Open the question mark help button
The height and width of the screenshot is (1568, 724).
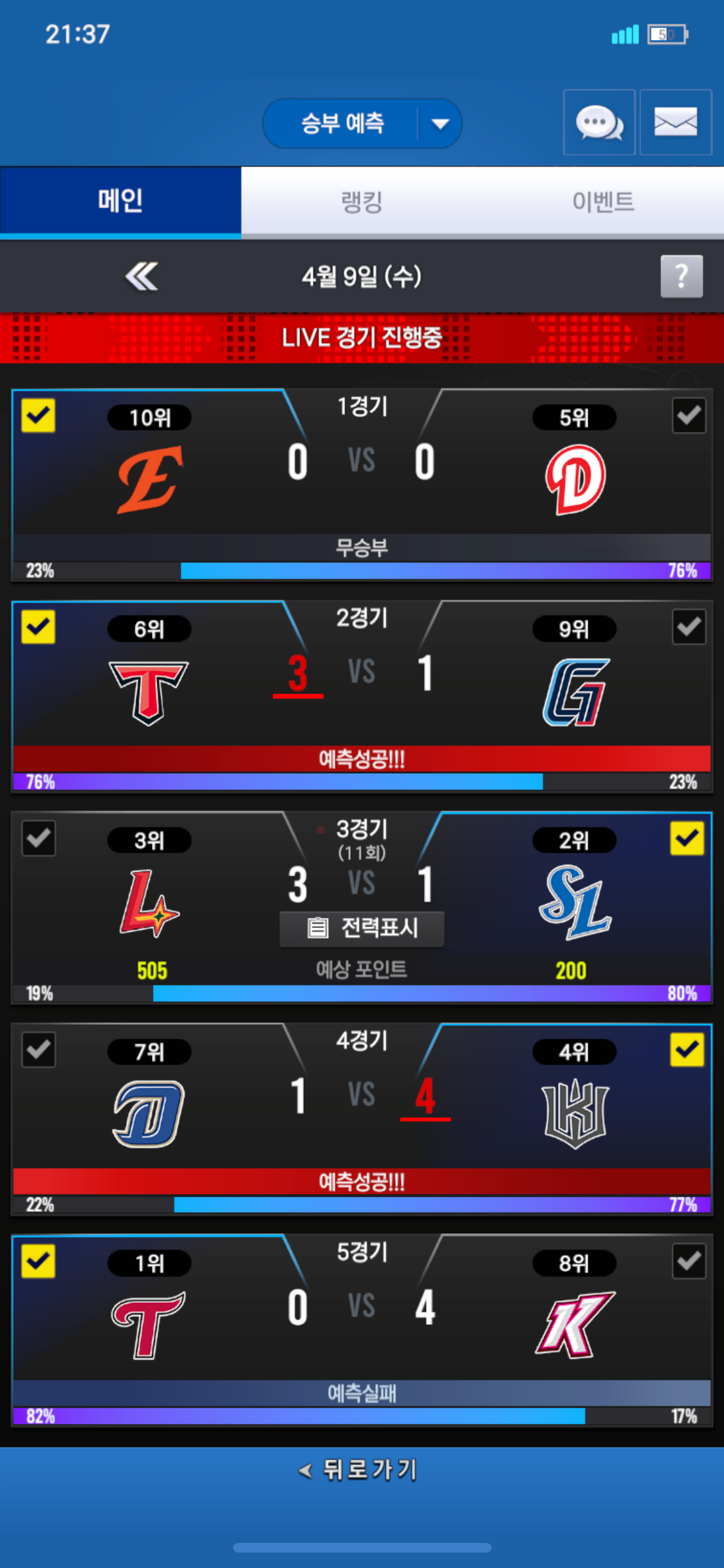[682, 277]
